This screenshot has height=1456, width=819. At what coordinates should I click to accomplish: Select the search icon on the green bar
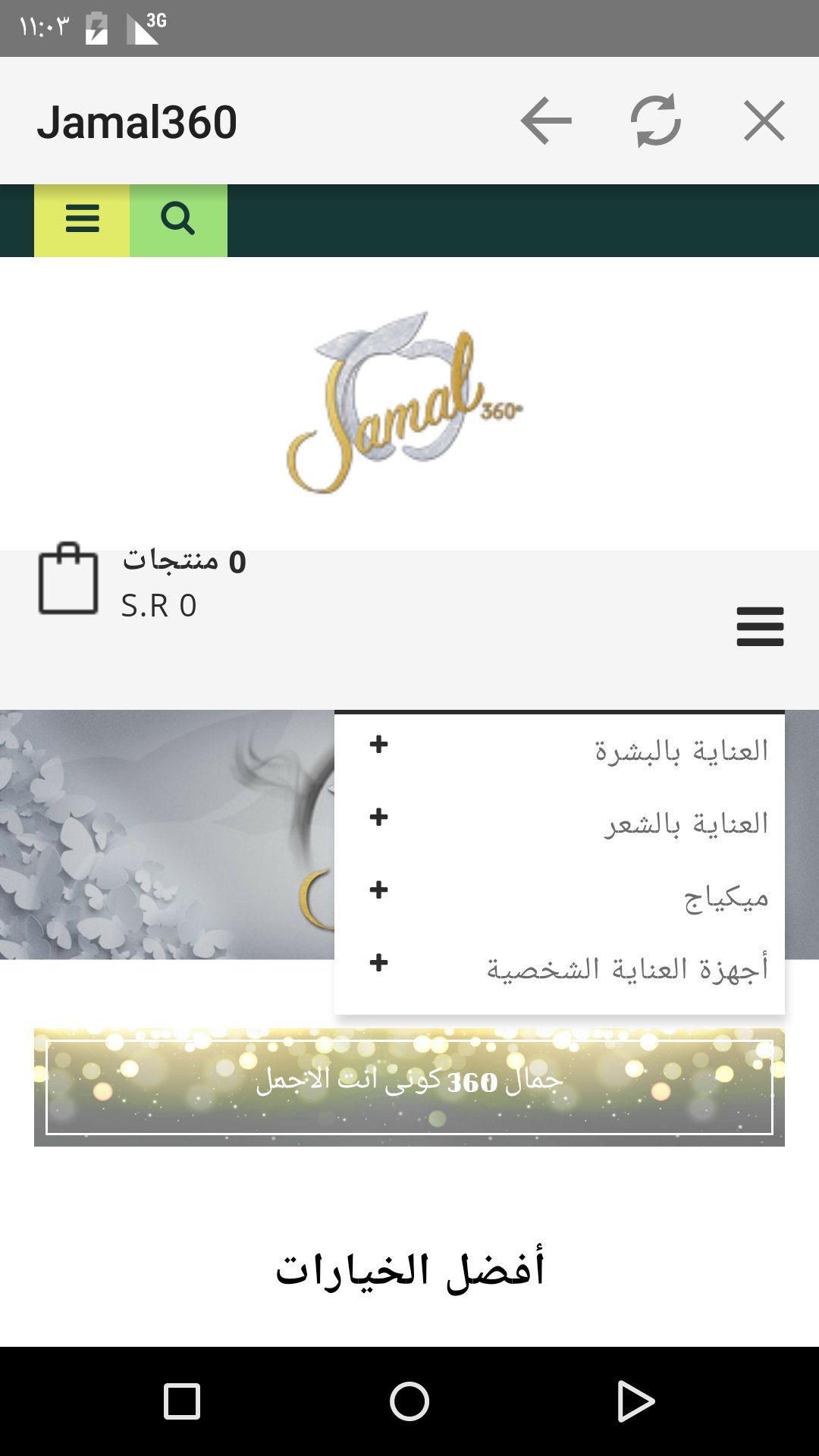click(177, 219)
